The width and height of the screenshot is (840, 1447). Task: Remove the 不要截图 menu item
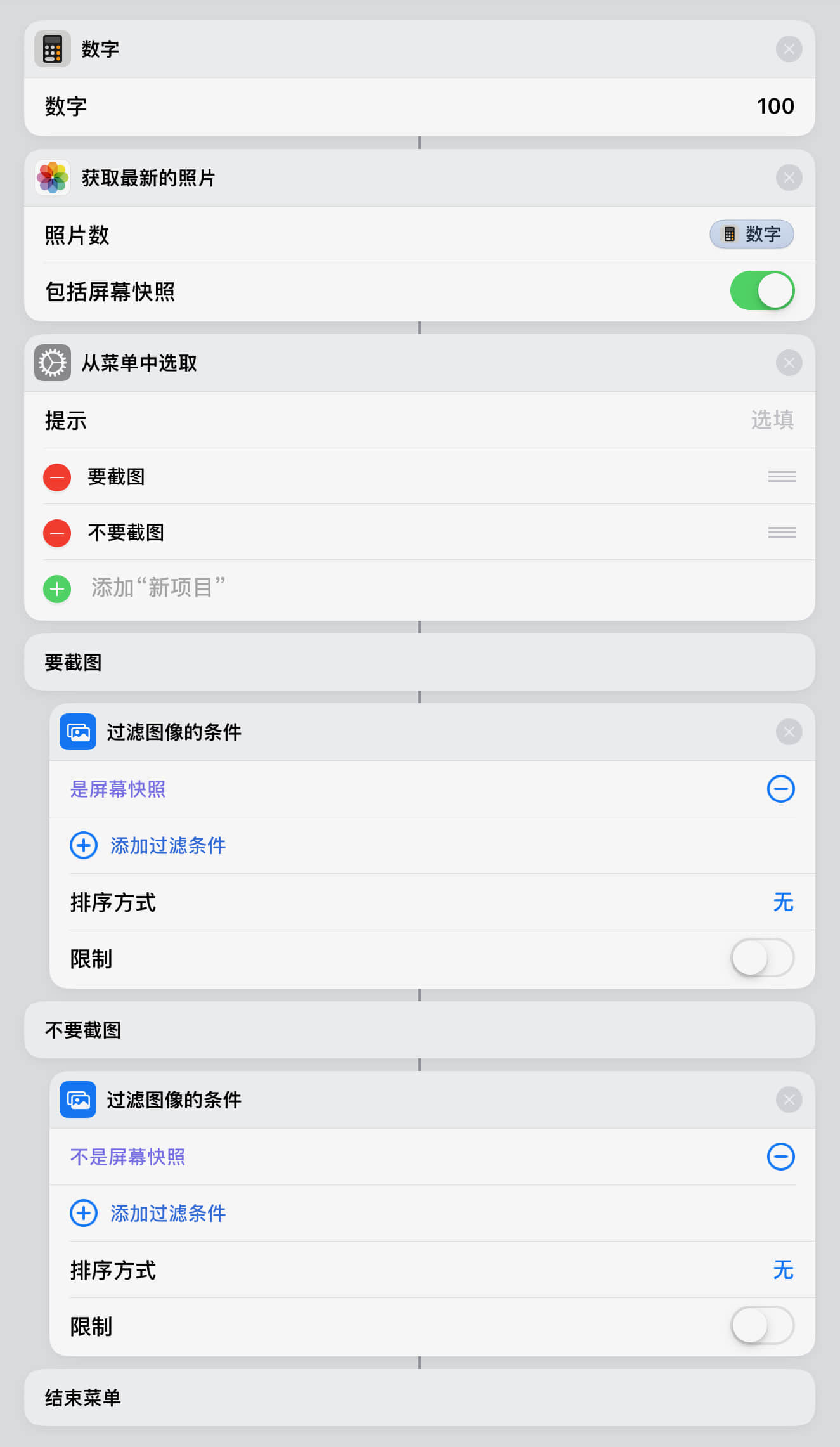tap(57, 533)
